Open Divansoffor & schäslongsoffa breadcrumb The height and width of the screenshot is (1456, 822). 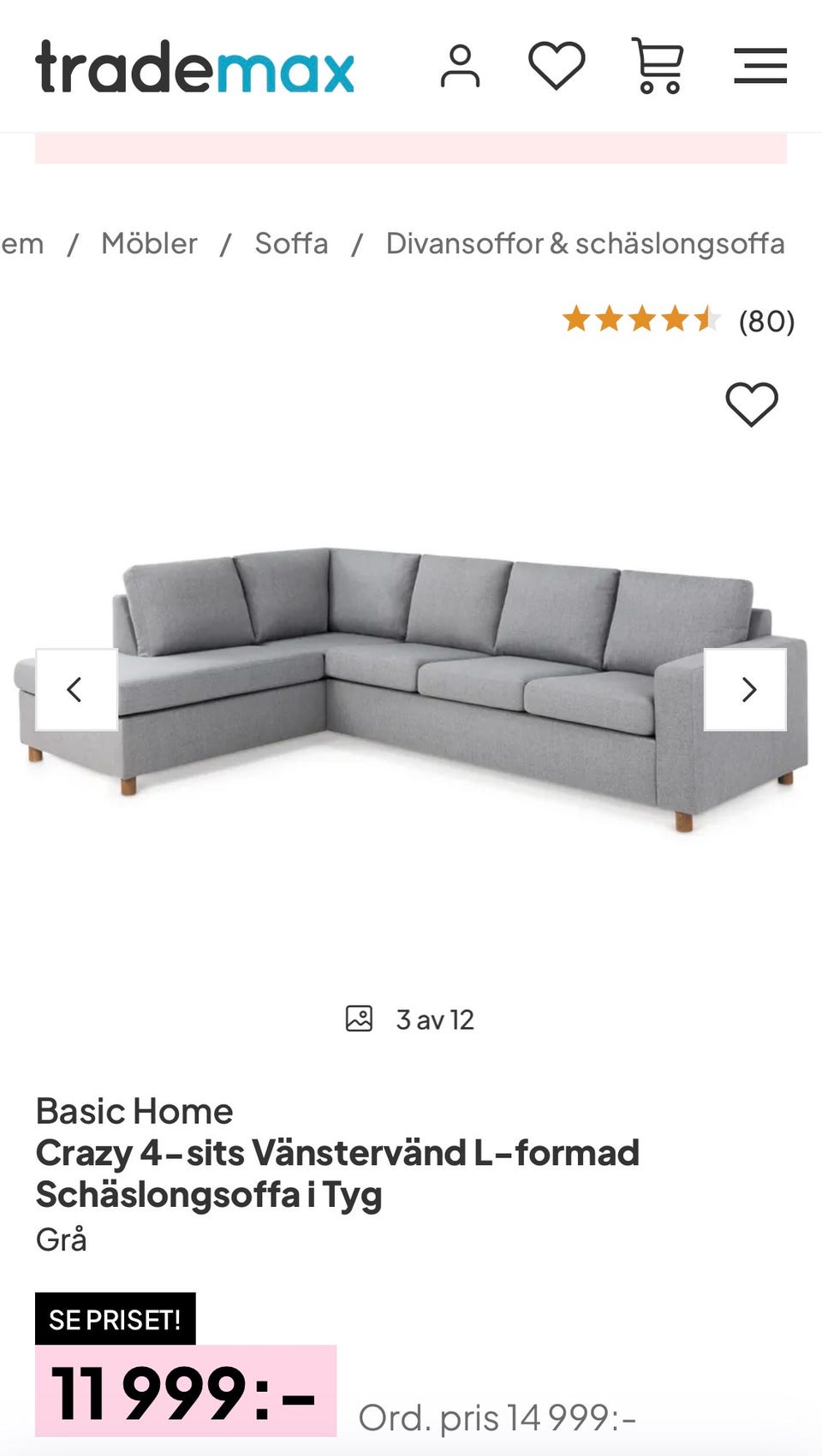click(585, 243)
